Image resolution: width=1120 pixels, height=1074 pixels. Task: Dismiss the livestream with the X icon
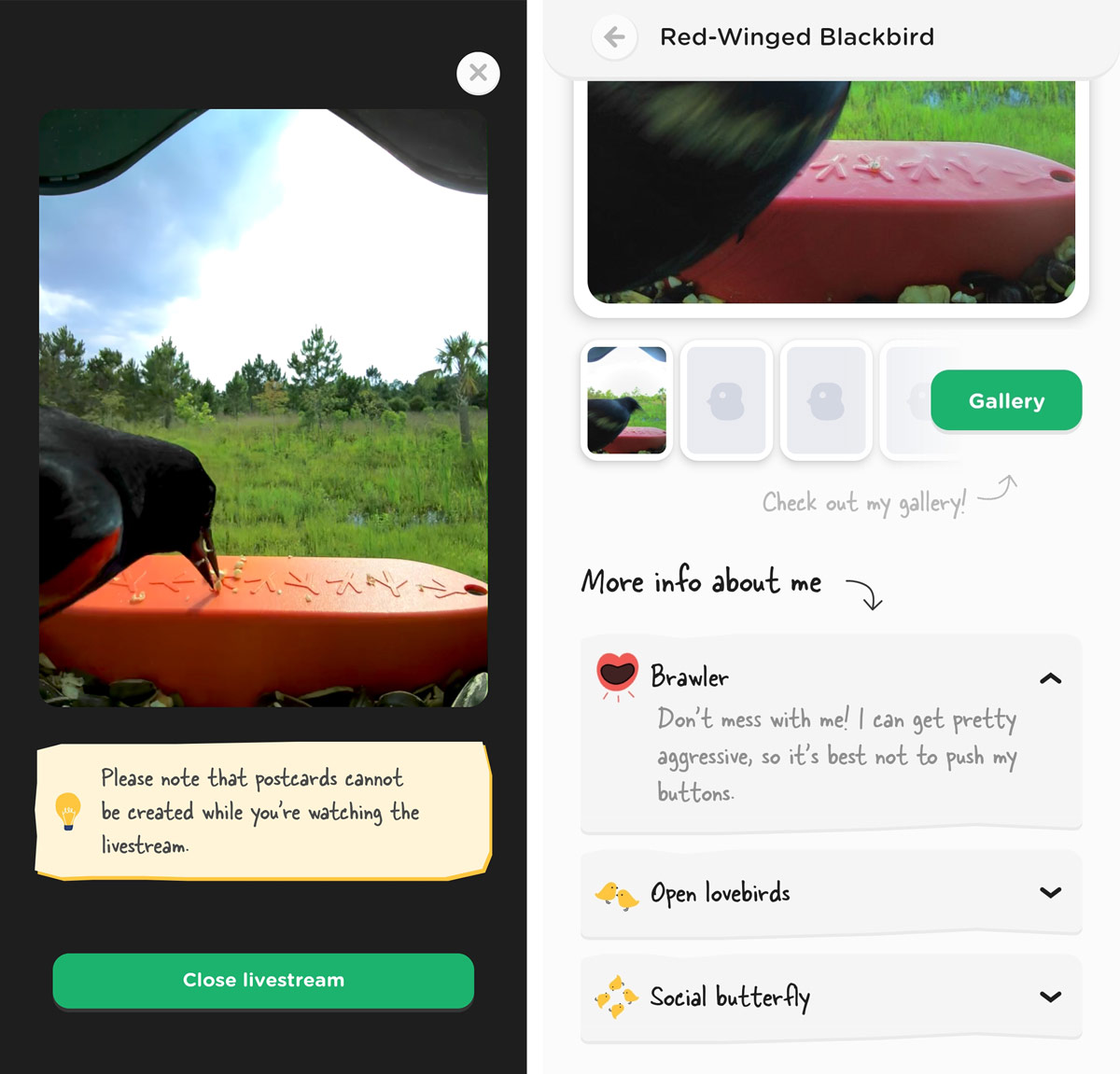478,73
